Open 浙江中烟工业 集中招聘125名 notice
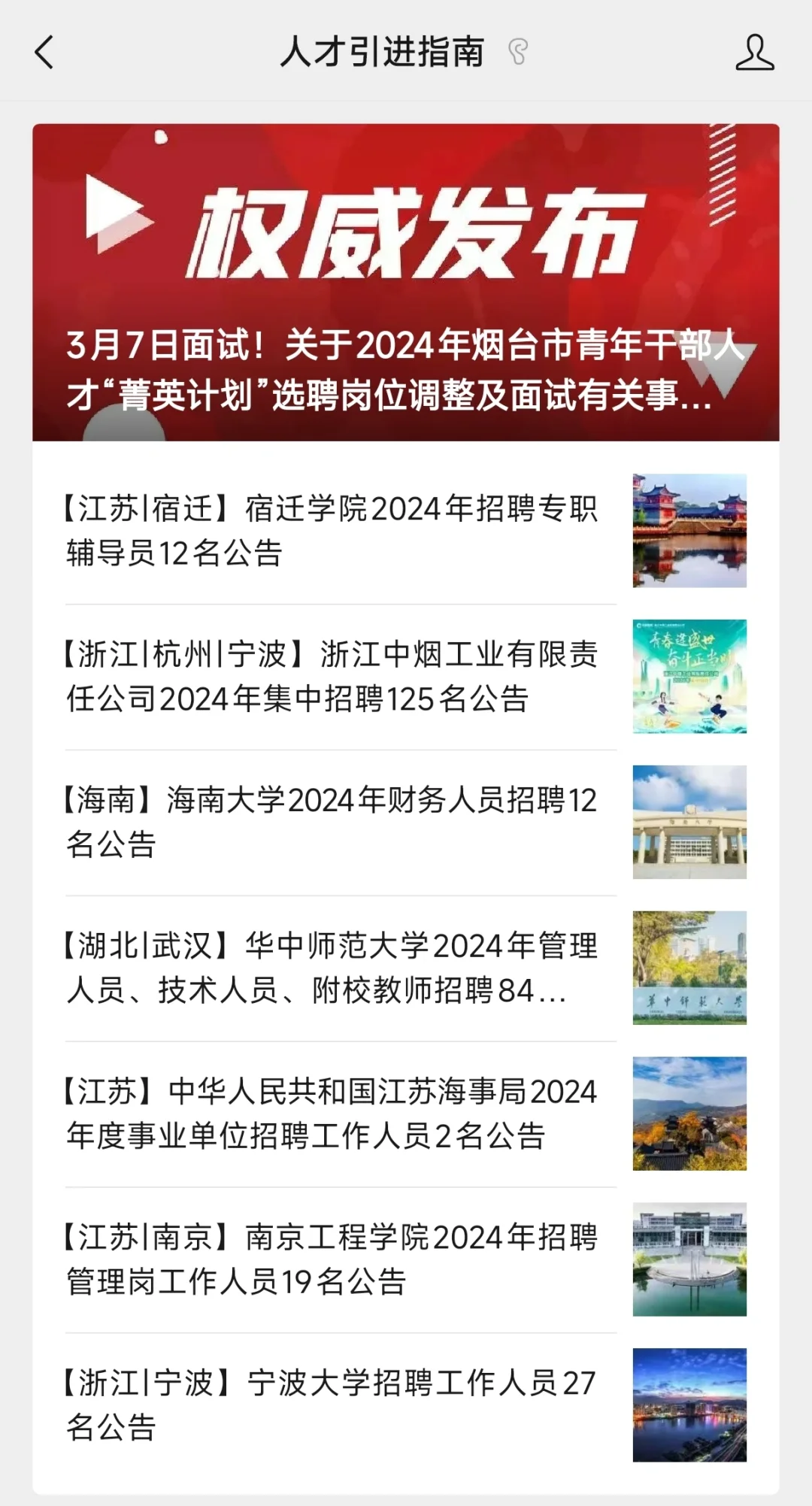 (x=406, y=677)
